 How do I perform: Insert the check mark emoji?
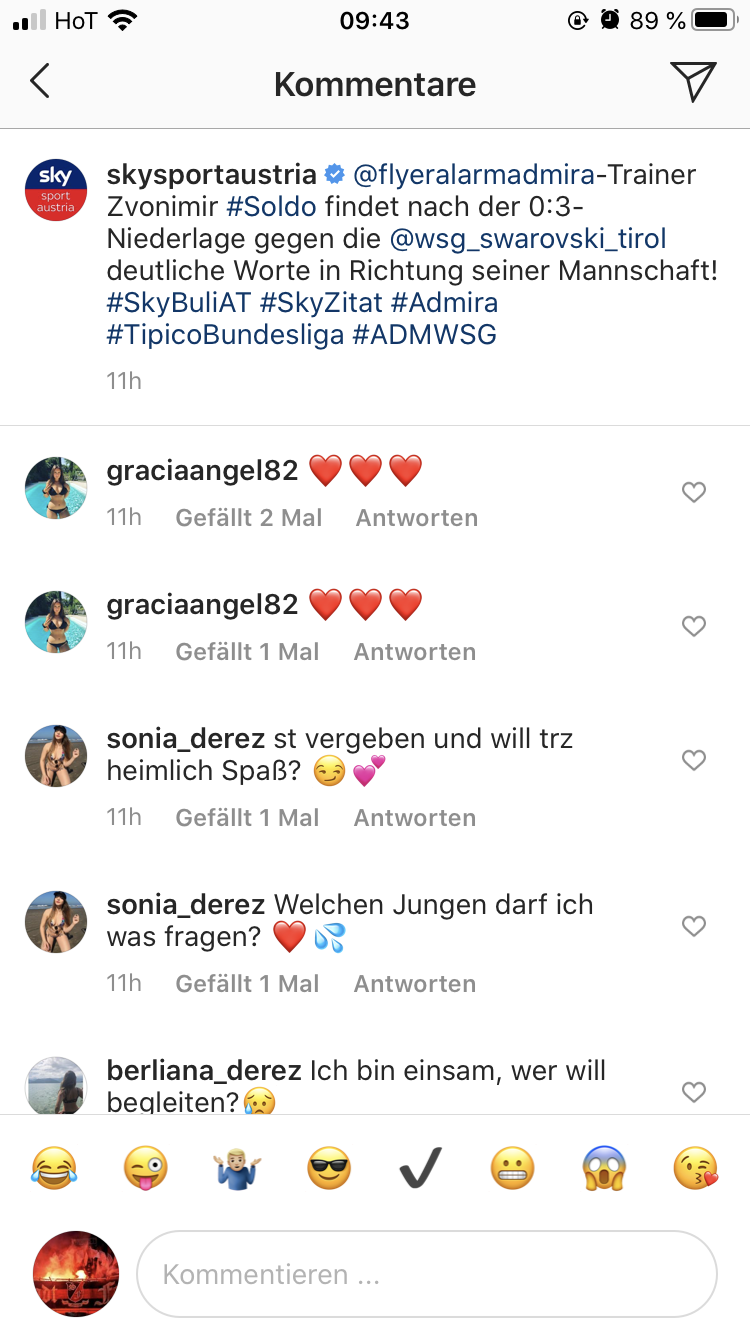(421, 1167)
